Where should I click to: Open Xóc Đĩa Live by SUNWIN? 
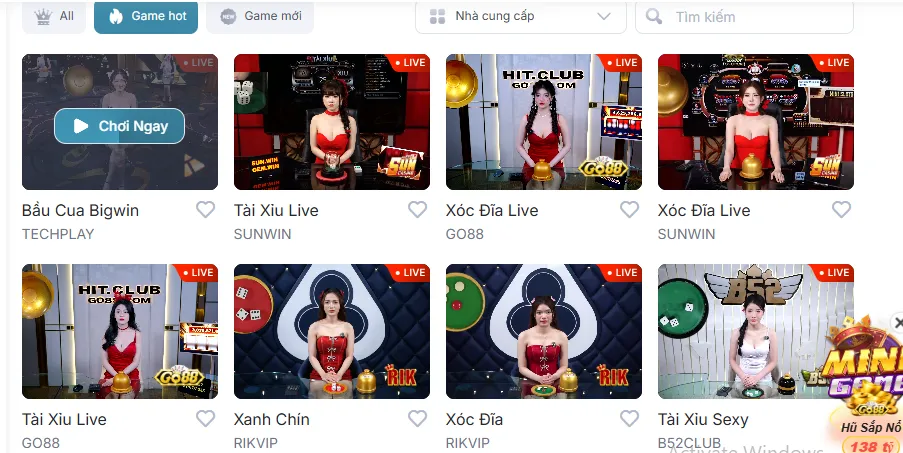coord(755,122)
